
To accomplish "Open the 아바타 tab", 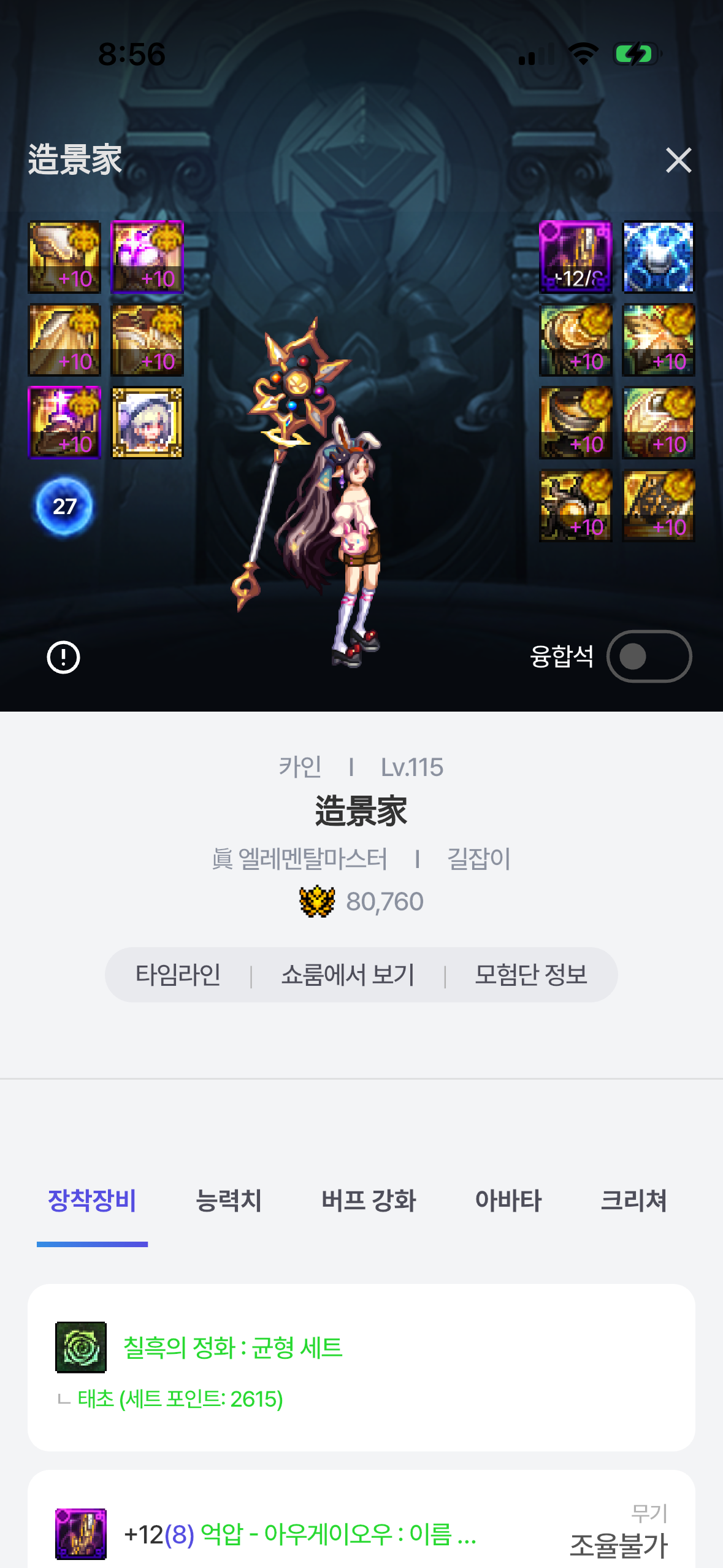I will click(x=508, y=1201).
